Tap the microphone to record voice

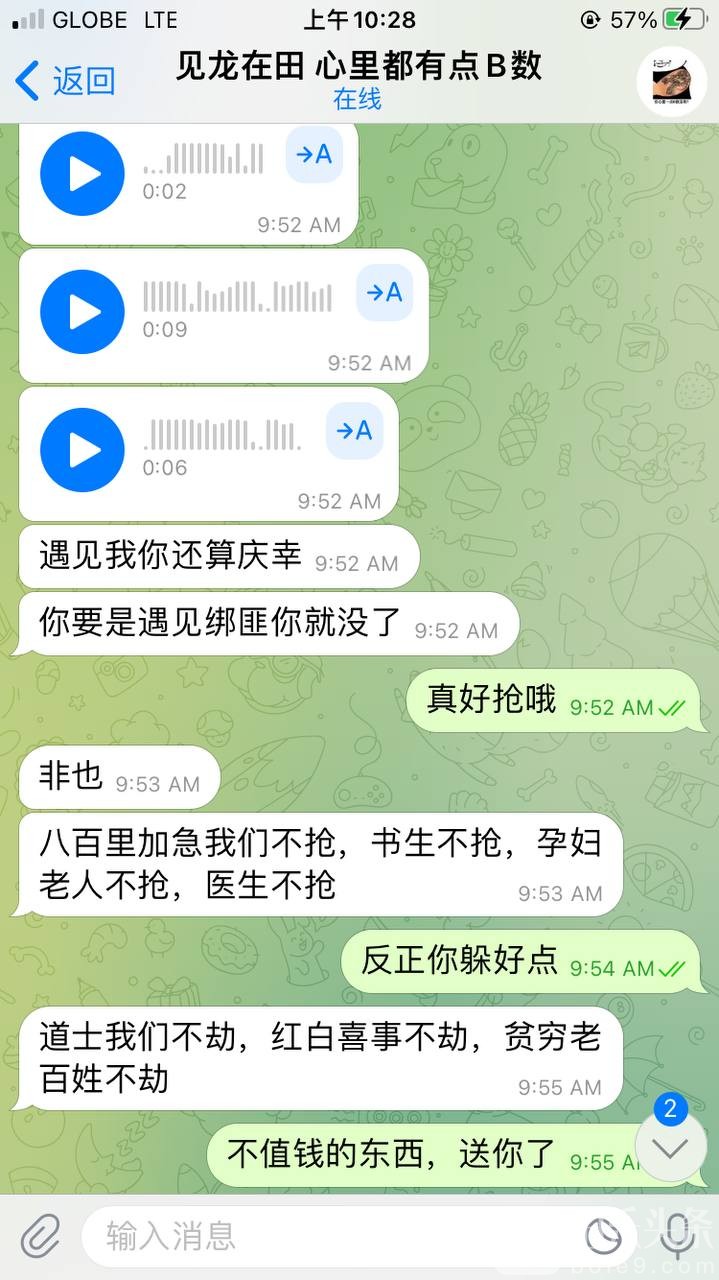[x=677, y=1236]
